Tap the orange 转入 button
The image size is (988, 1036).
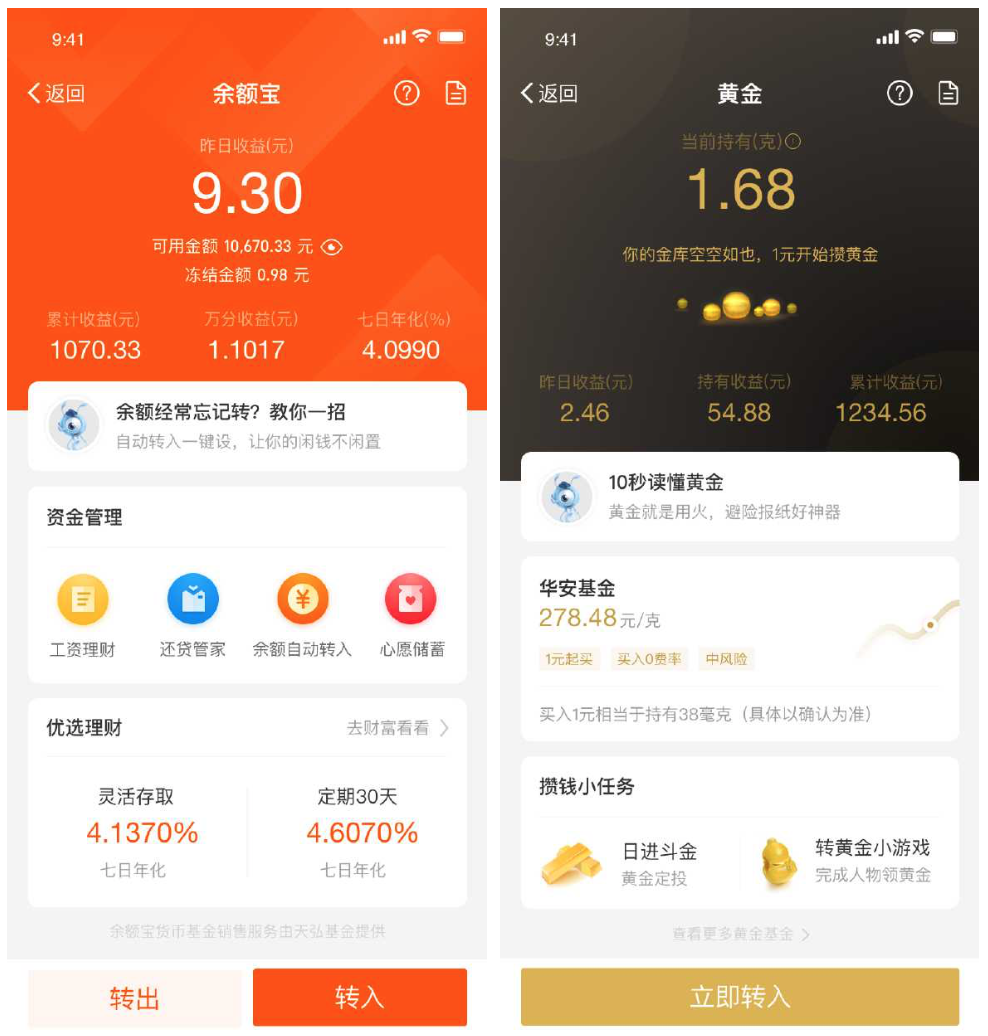(x=360, y=998)
